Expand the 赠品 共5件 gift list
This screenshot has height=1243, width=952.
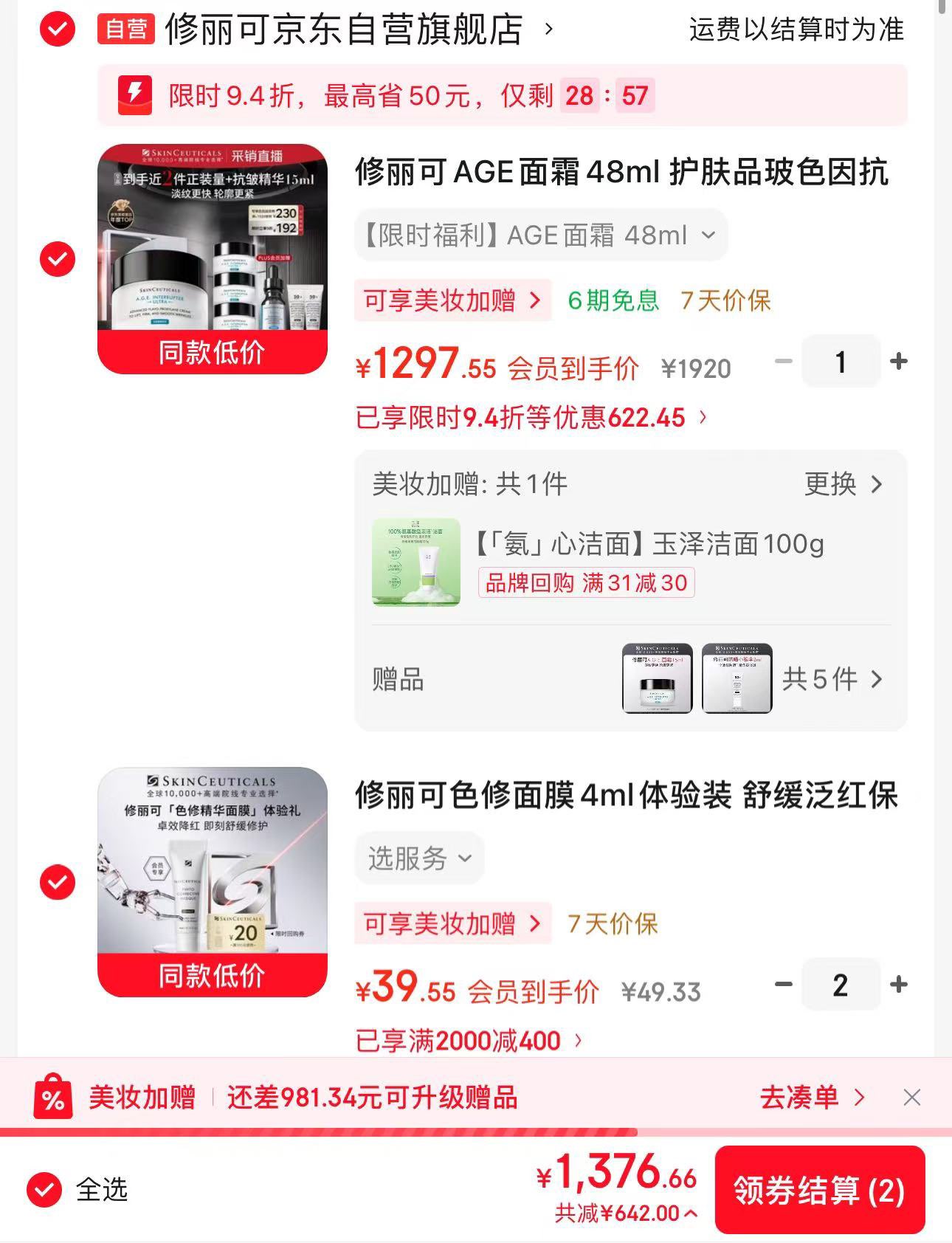832,679
